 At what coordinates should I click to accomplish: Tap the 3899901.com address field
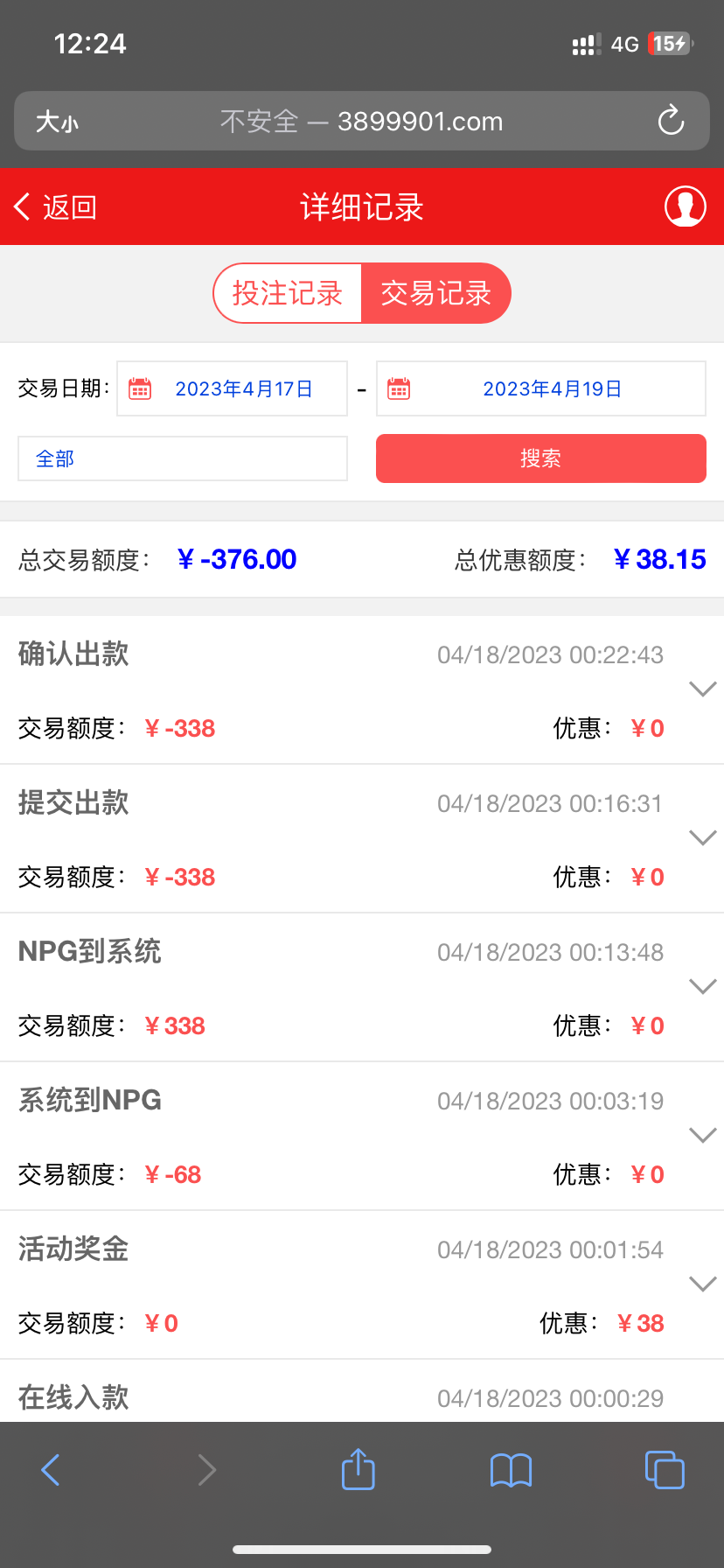pos(362,121)
